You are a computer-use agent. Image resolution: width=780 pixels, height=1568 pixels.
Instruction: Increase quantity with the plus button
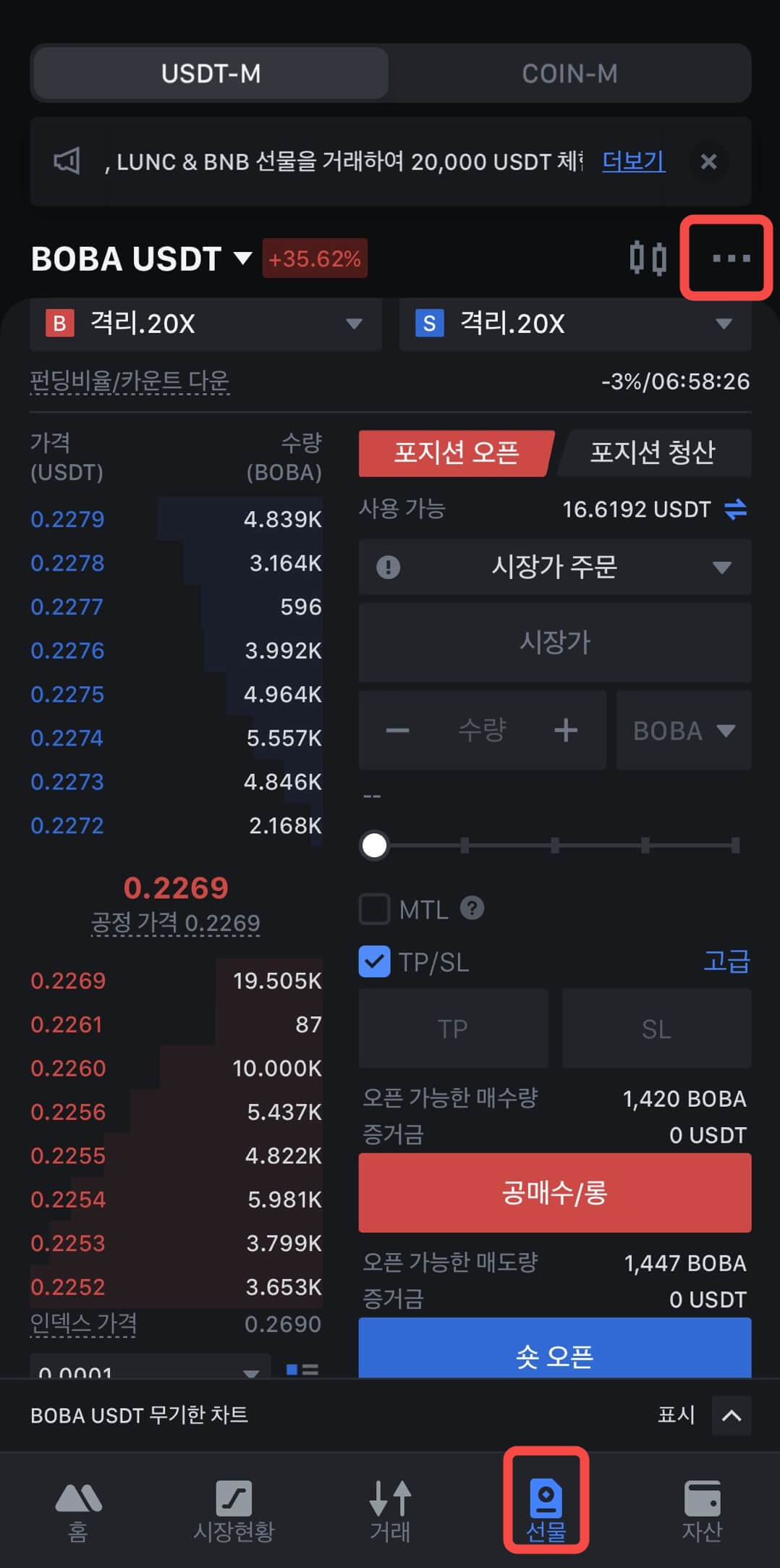pos(566,730)
